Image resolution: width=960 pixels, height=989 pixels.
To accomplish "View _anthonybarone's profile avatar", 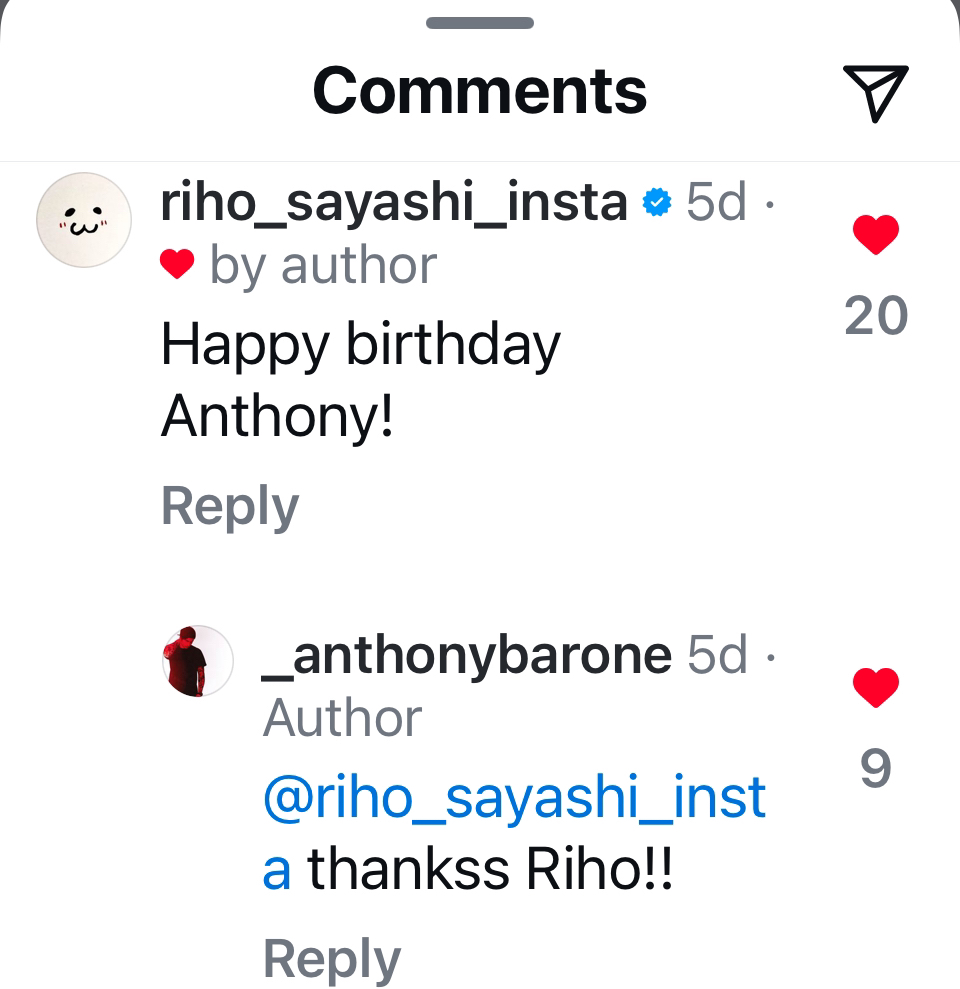I will click(198, 661).
